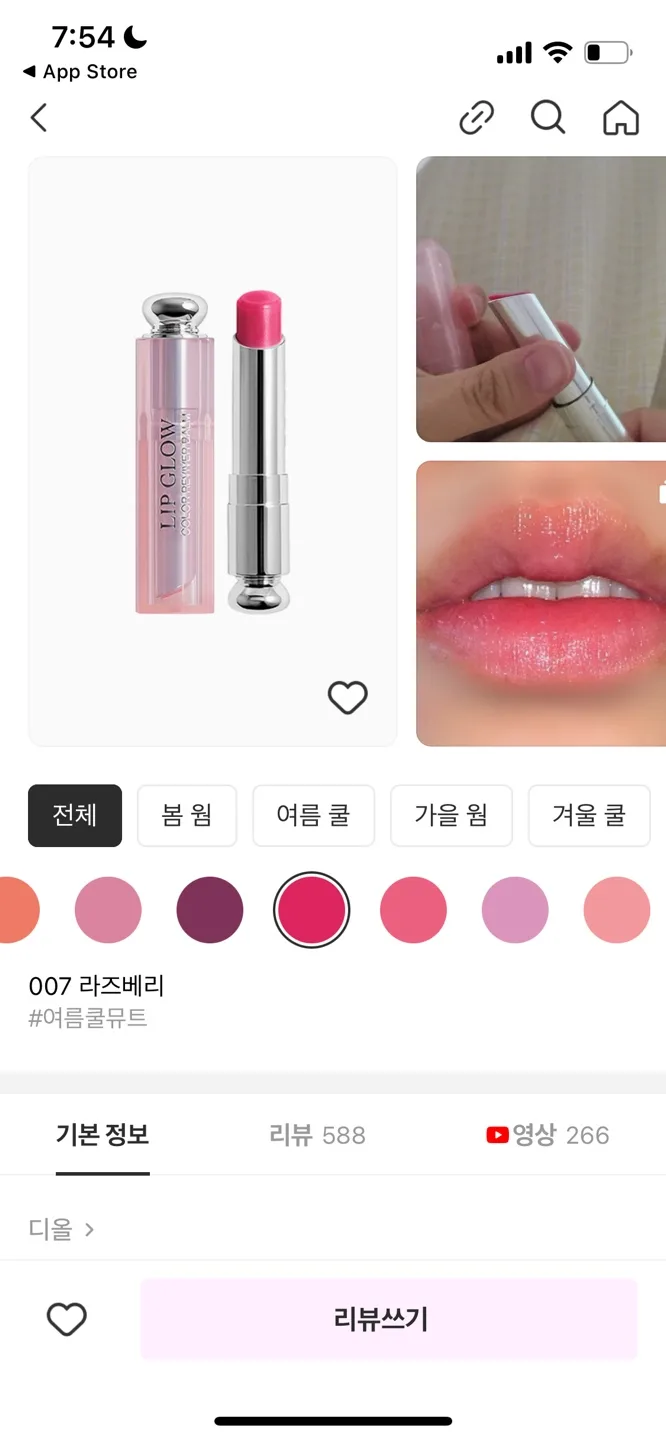
Task: Open the lips swatch photo
Action: pyautogui.click(x=541, y=603)
